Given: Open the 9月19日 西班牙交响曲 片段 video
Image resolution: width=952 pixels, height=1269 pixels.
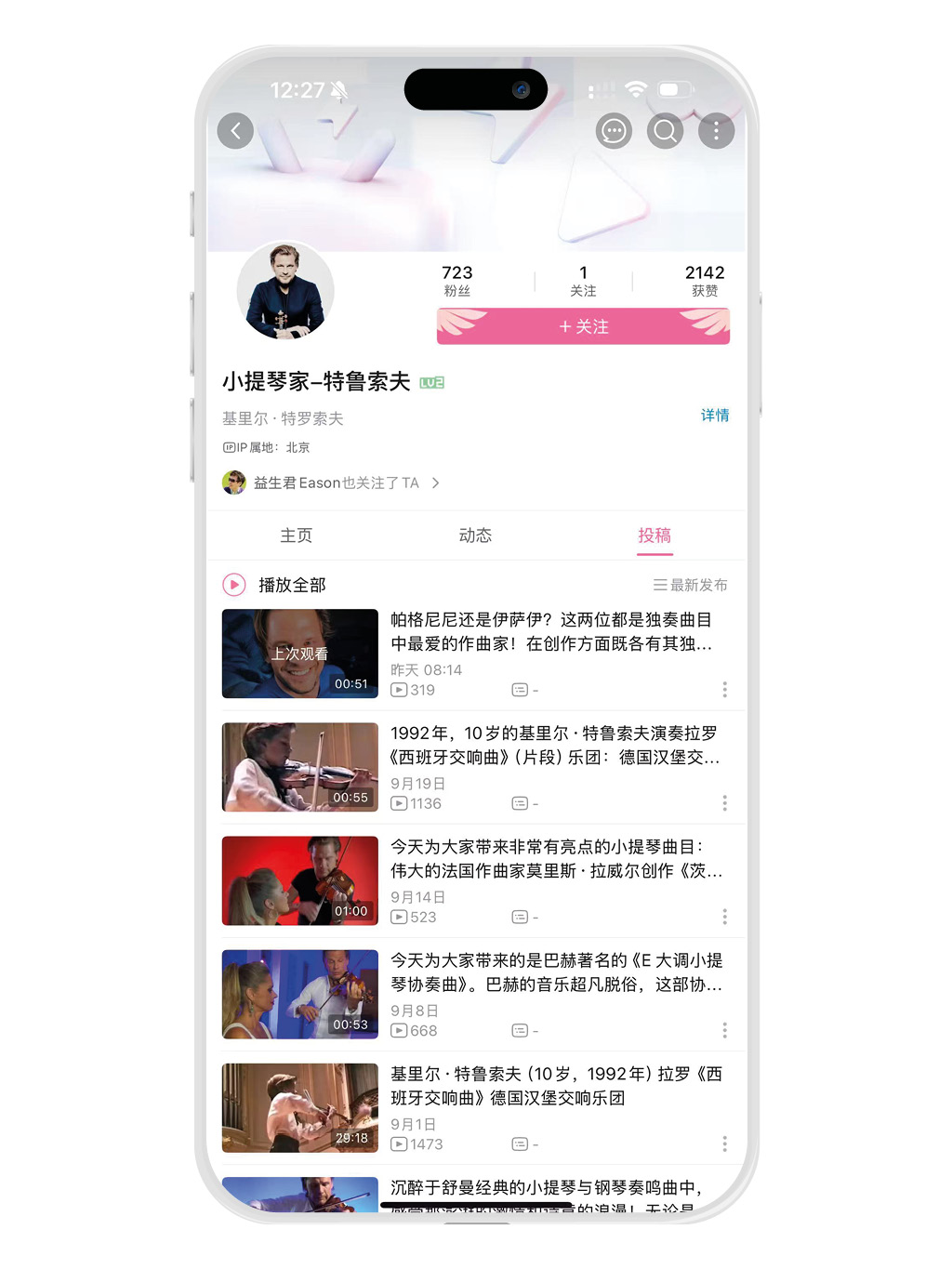Looking at the screenshot, I should tap(554, 746).
